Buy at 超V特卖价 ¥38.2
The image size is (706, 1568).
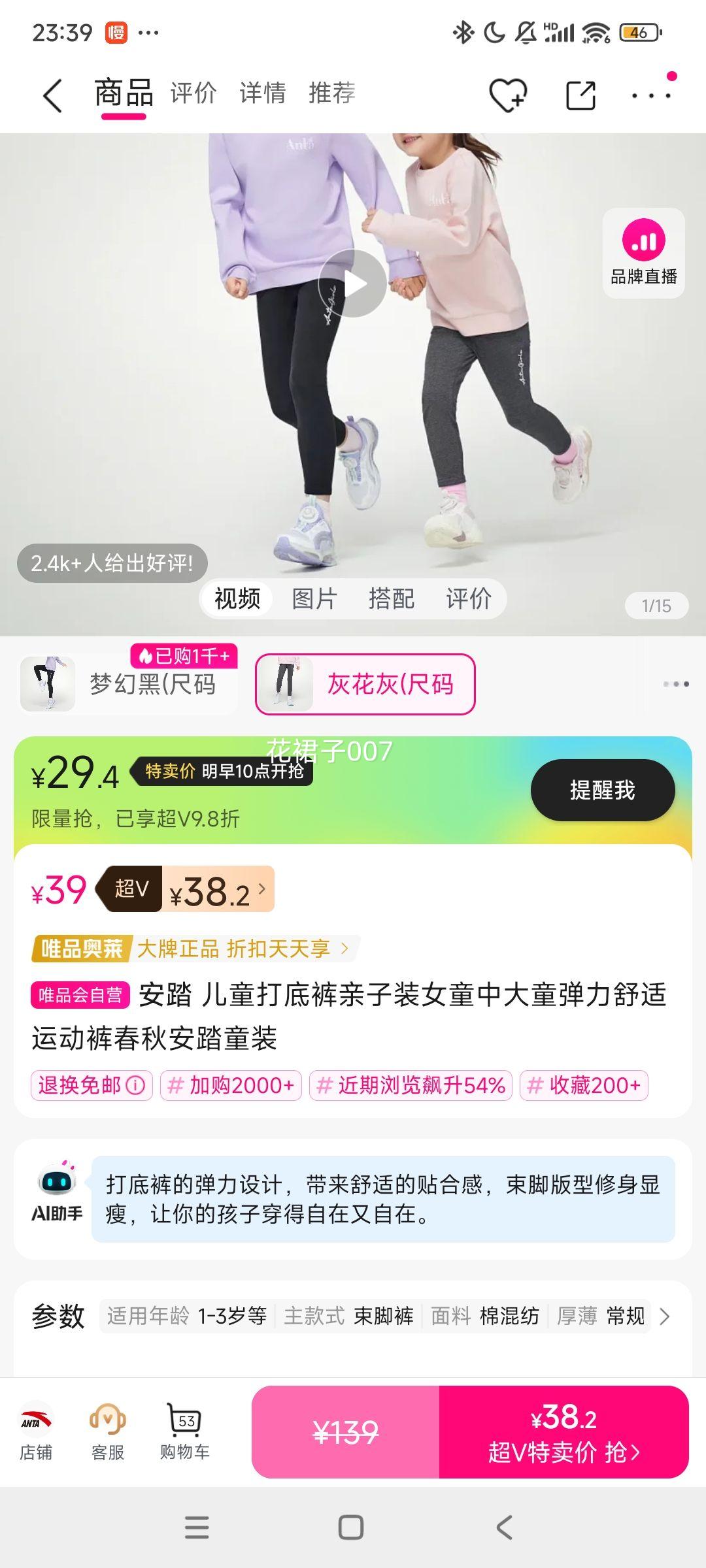(x=563, y=1431)
